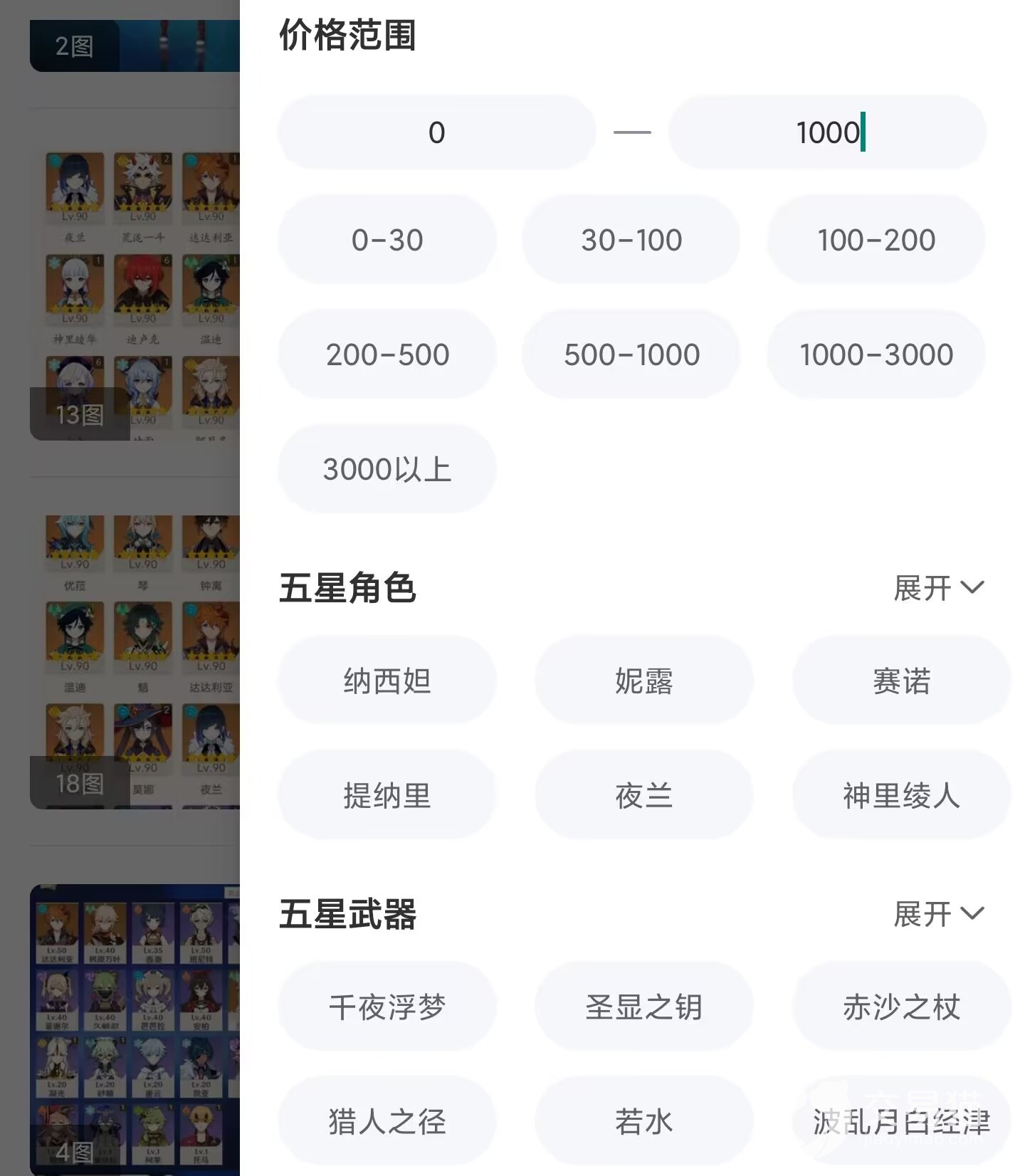Select the 3000以上 price option
The image size is (1025, 1176).
387,469
